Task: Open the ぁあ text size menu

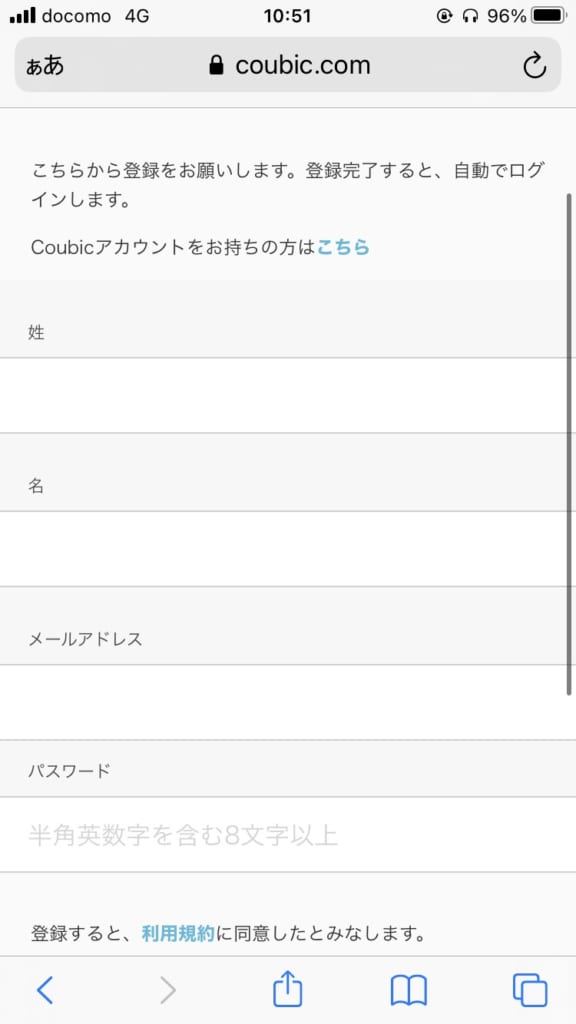Action: pos(45,66)
